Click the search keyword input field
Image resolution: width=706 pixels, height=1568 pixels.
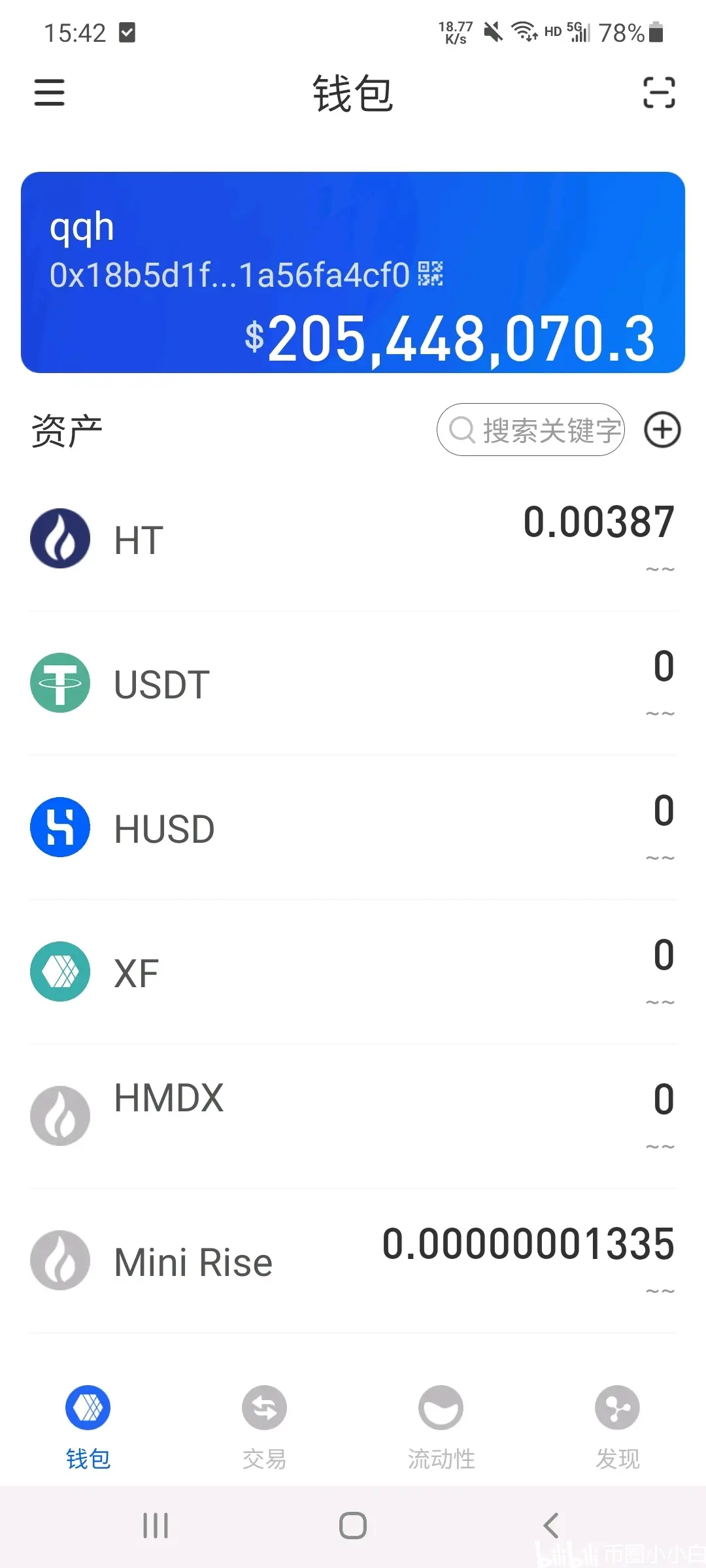pos(529,429)
